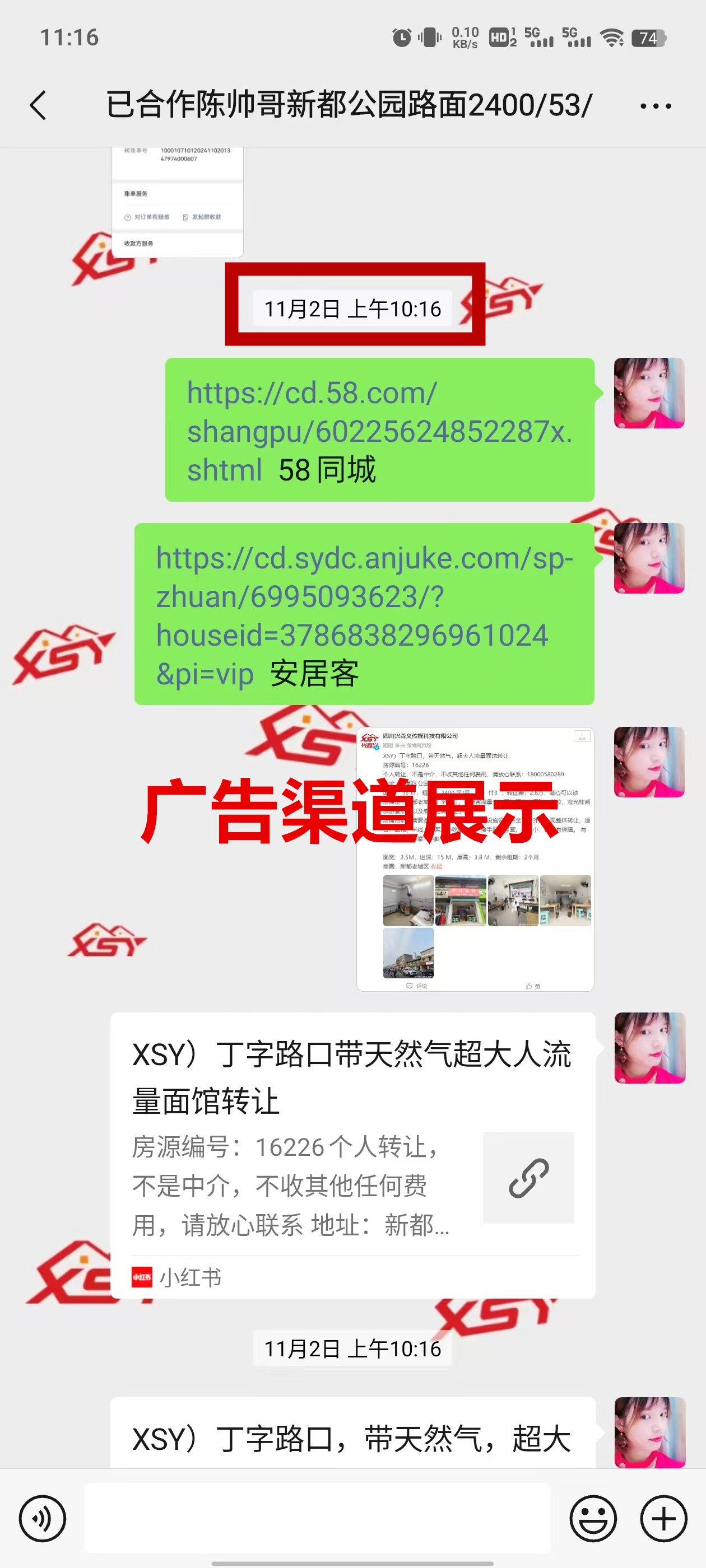706x1568 pixels.
Task: Open the emoji sticker panel
Action: [x=593, y=1518]
